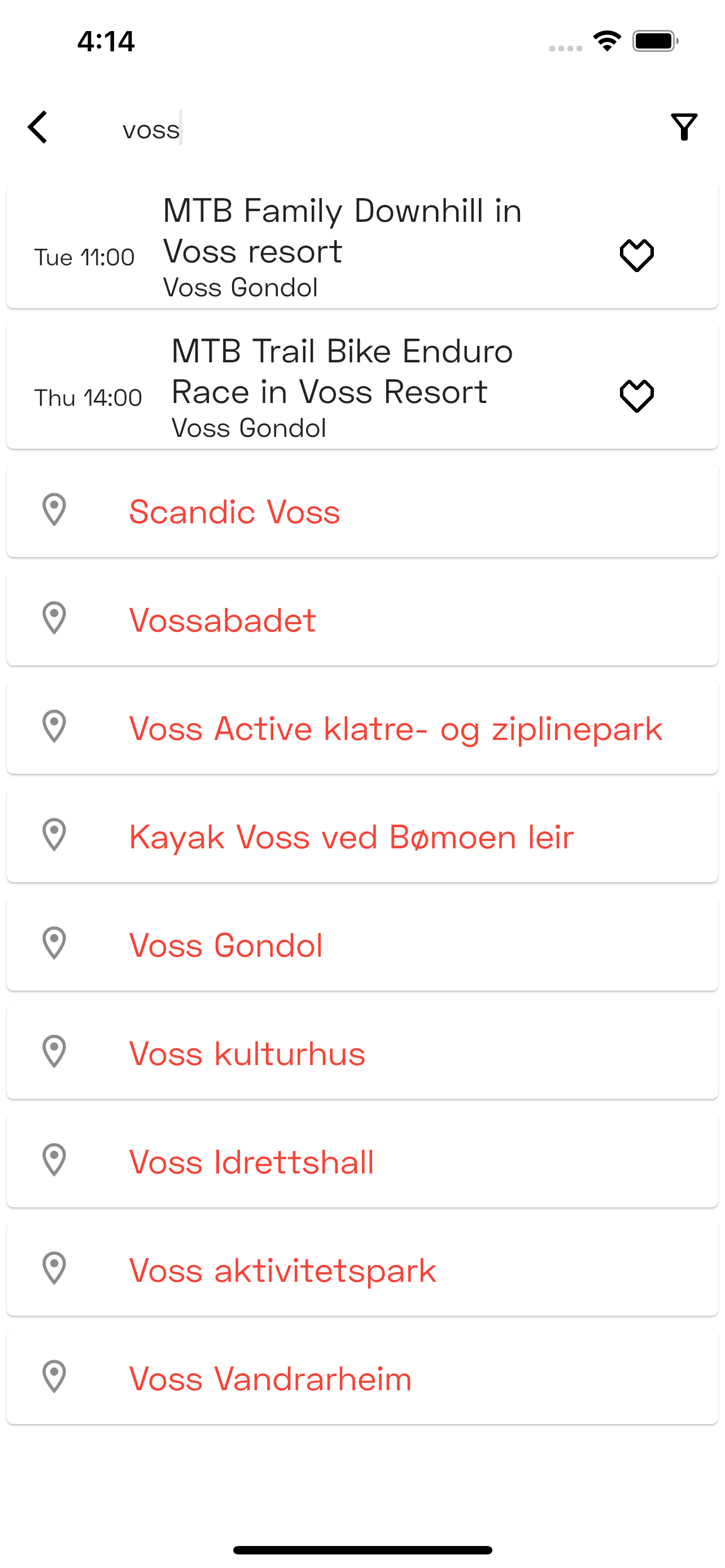The height and width of the screenshot is (1568, 725).
Task: Open the filter options
Action: point(684,127)
